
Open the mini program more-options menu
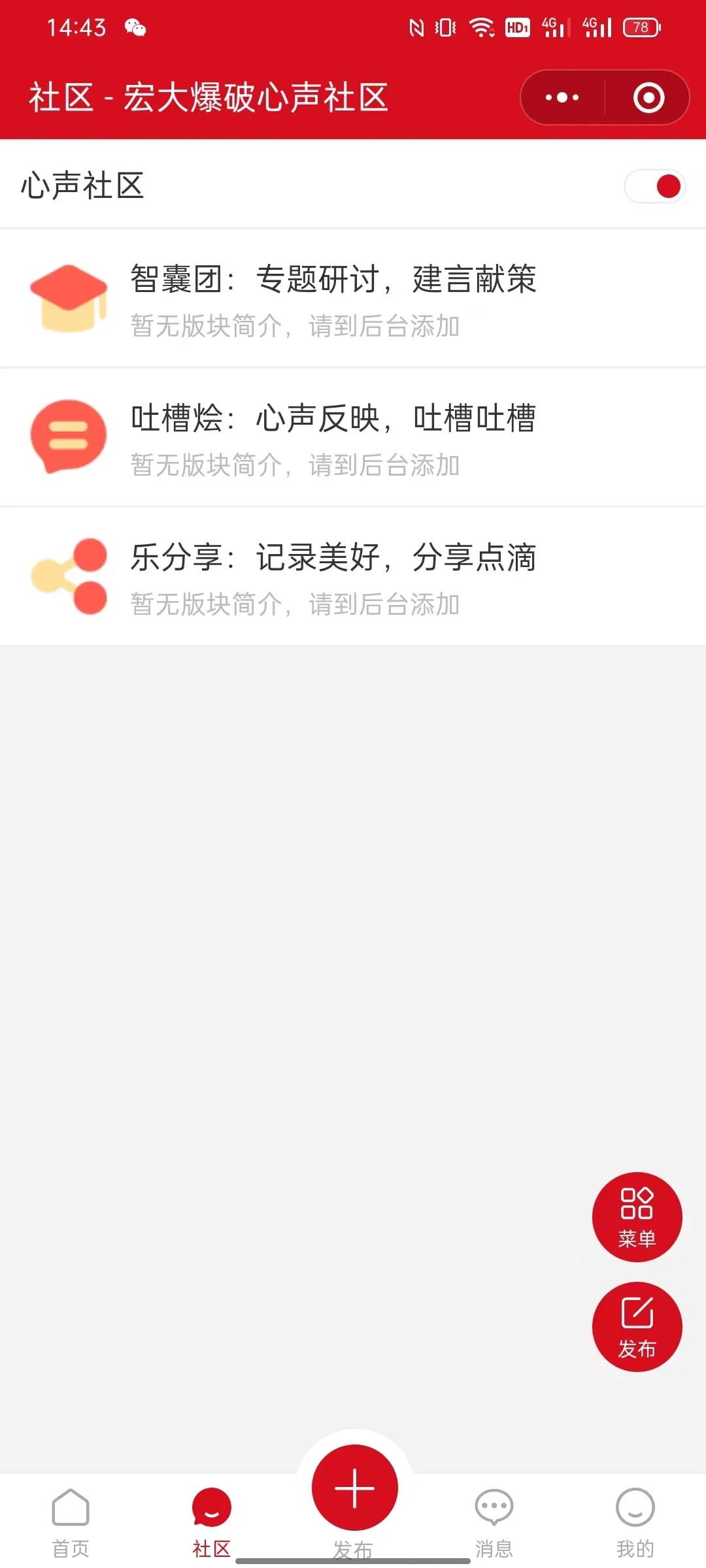coord(562,98)
